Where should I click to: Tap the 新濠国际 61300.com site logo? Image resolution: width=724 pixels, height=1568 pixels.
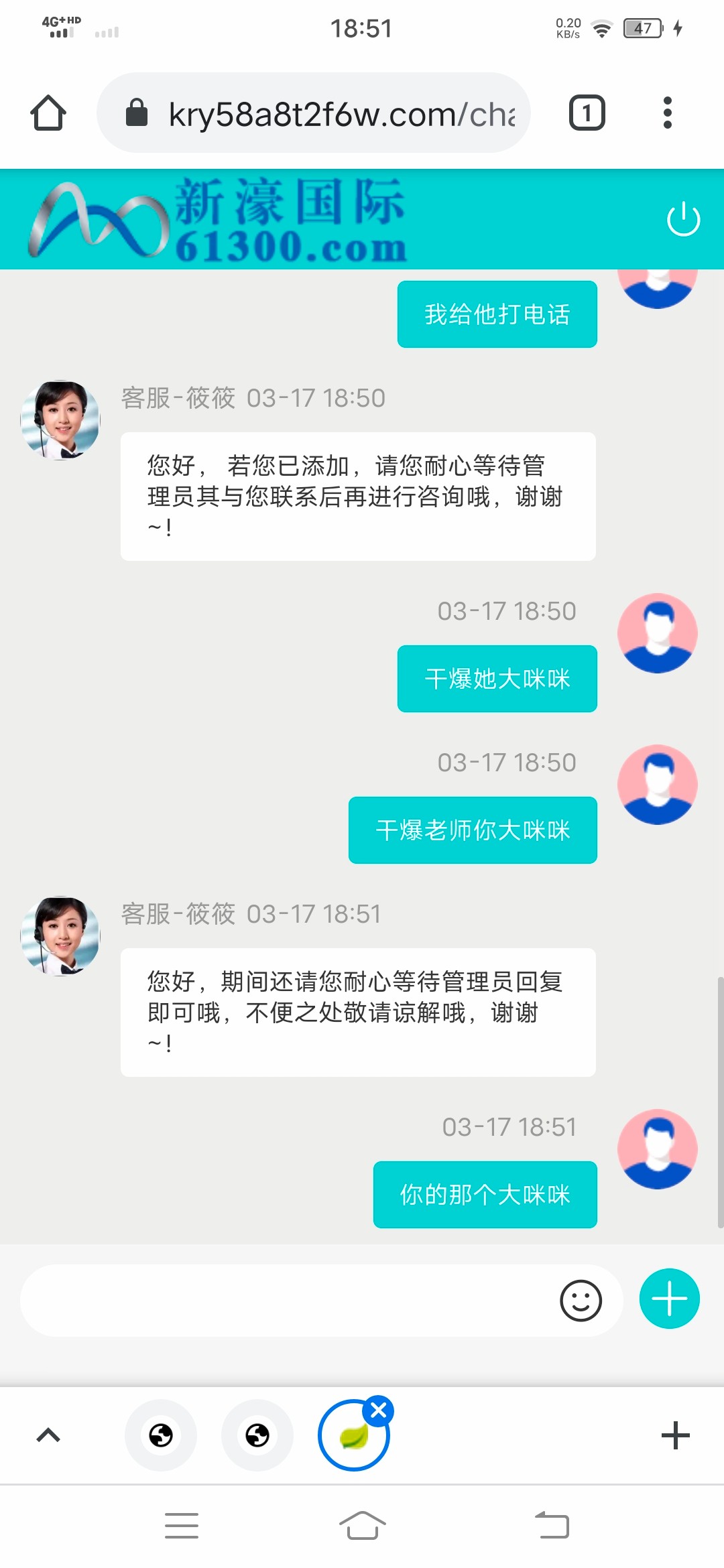[x=221, y=218]
